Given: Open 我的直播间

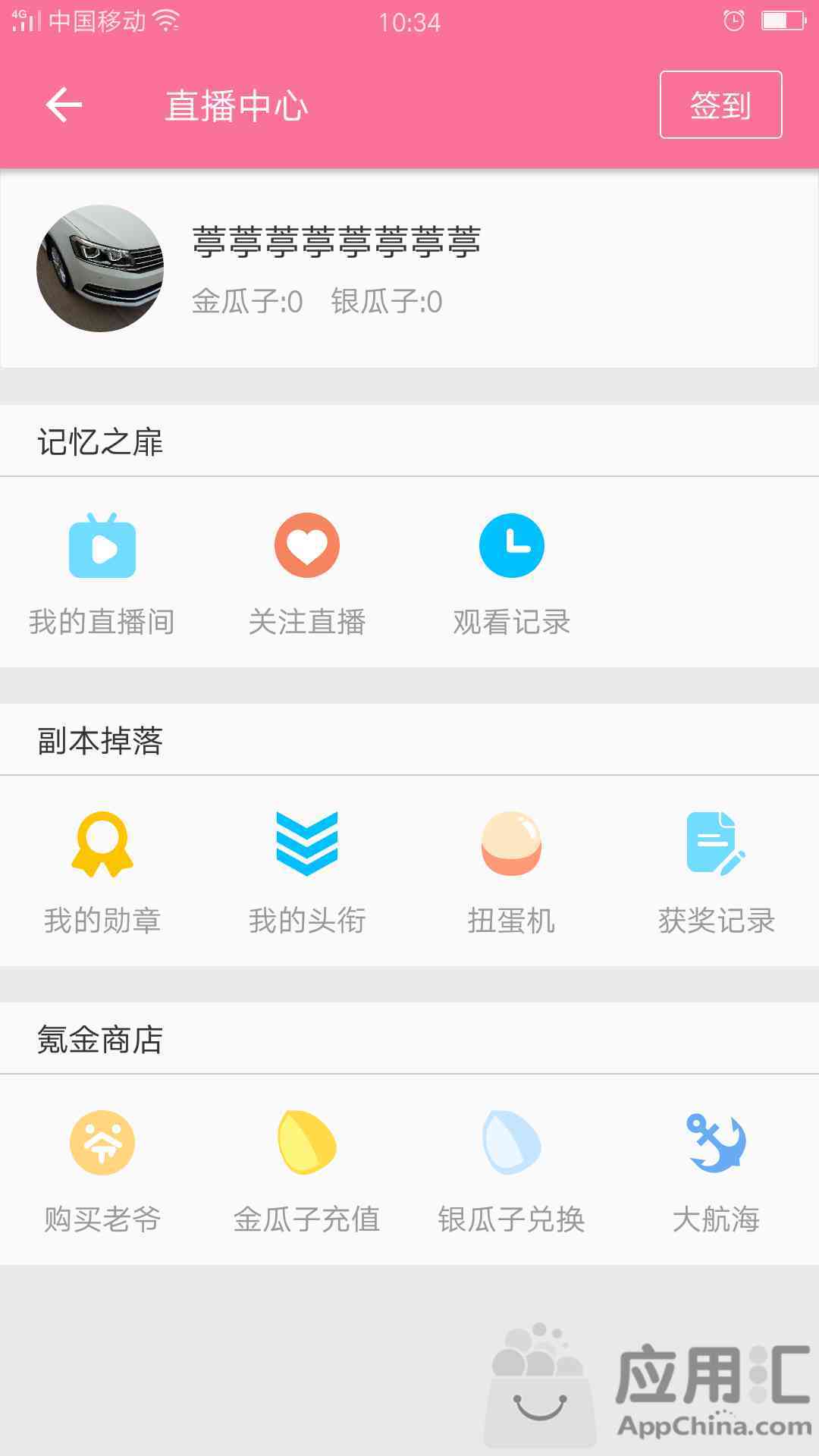Looking at the screenshot, I should click(x=102, y=574).
